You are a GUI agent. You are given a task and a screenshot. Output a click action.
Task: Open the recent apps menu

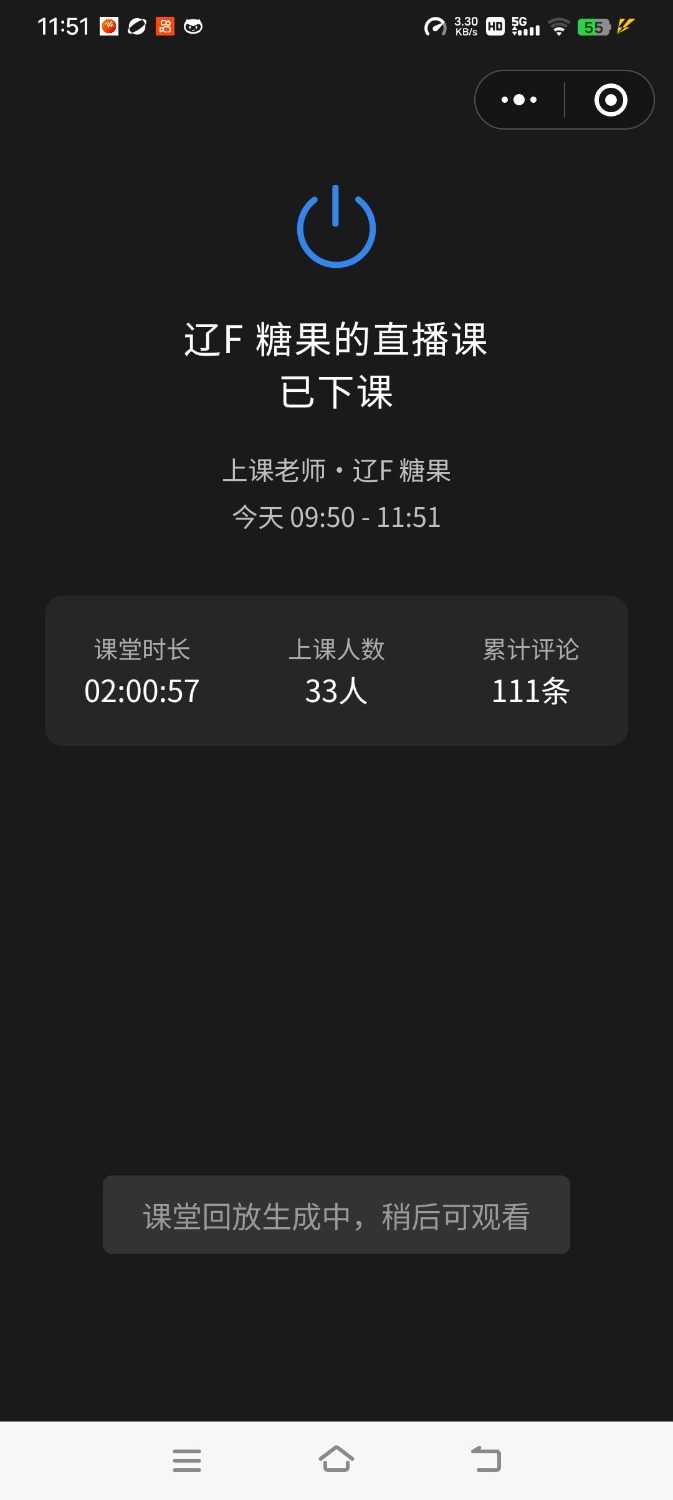coord(187,1460)
